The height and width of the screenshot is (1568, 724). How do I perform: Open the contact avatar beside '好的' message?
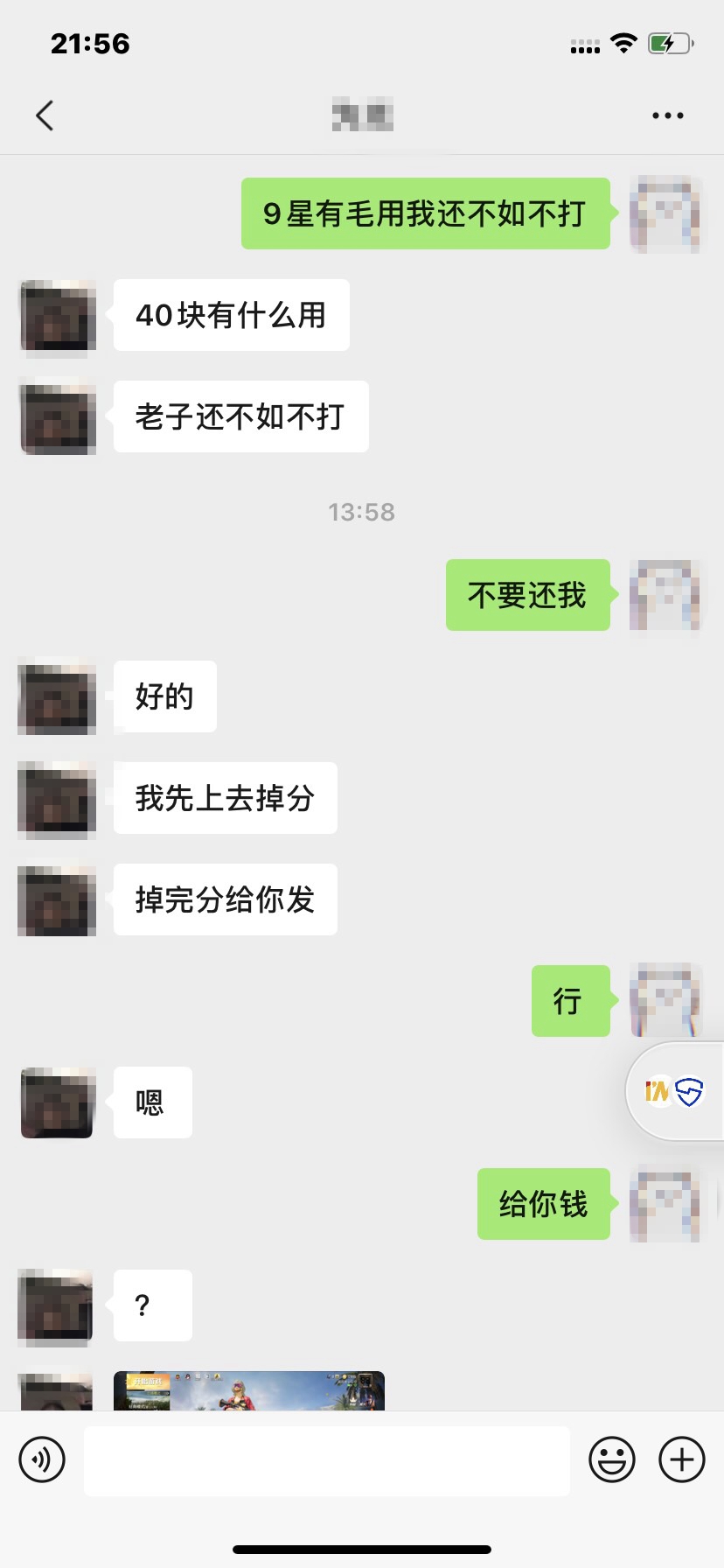coord(56,697)
